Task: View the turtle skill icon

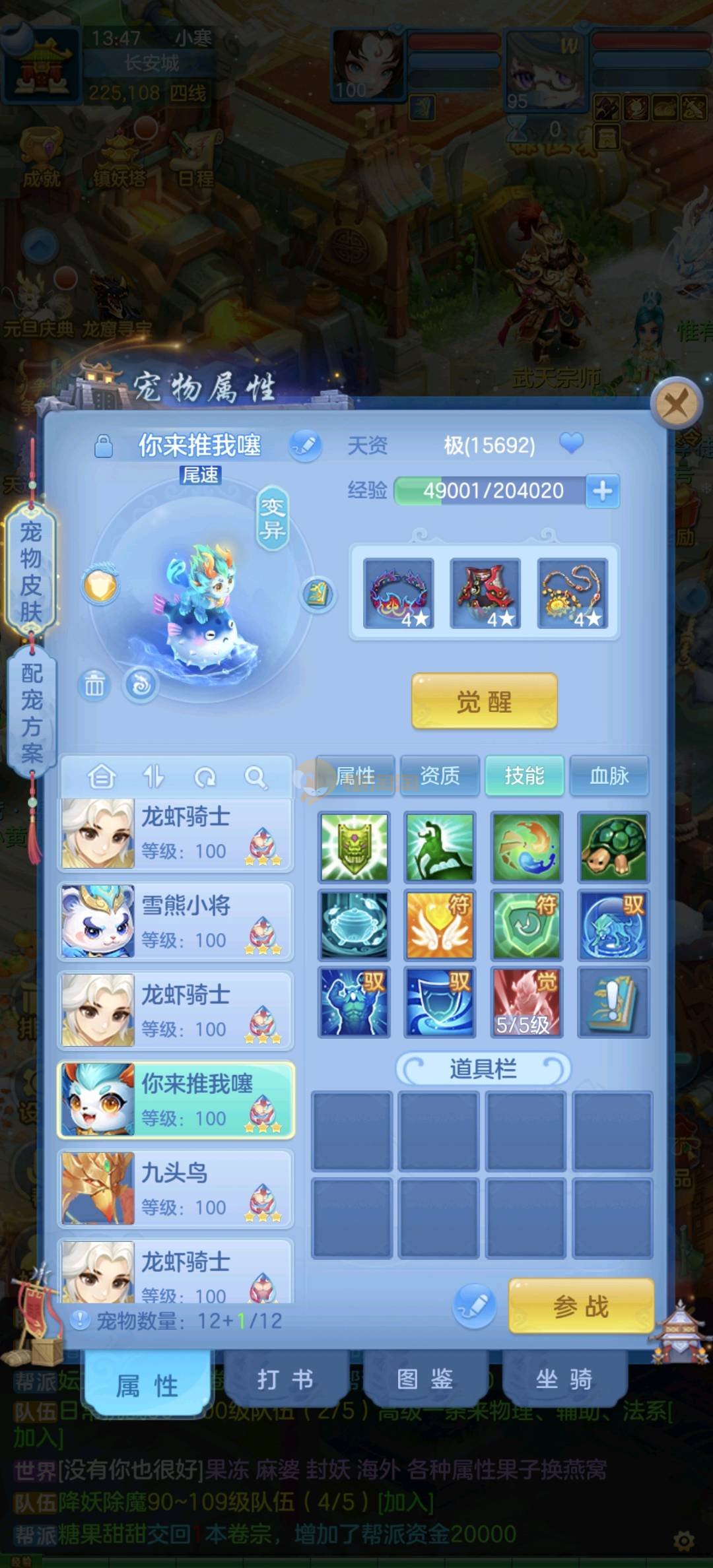Action: [x=613, y=847]
